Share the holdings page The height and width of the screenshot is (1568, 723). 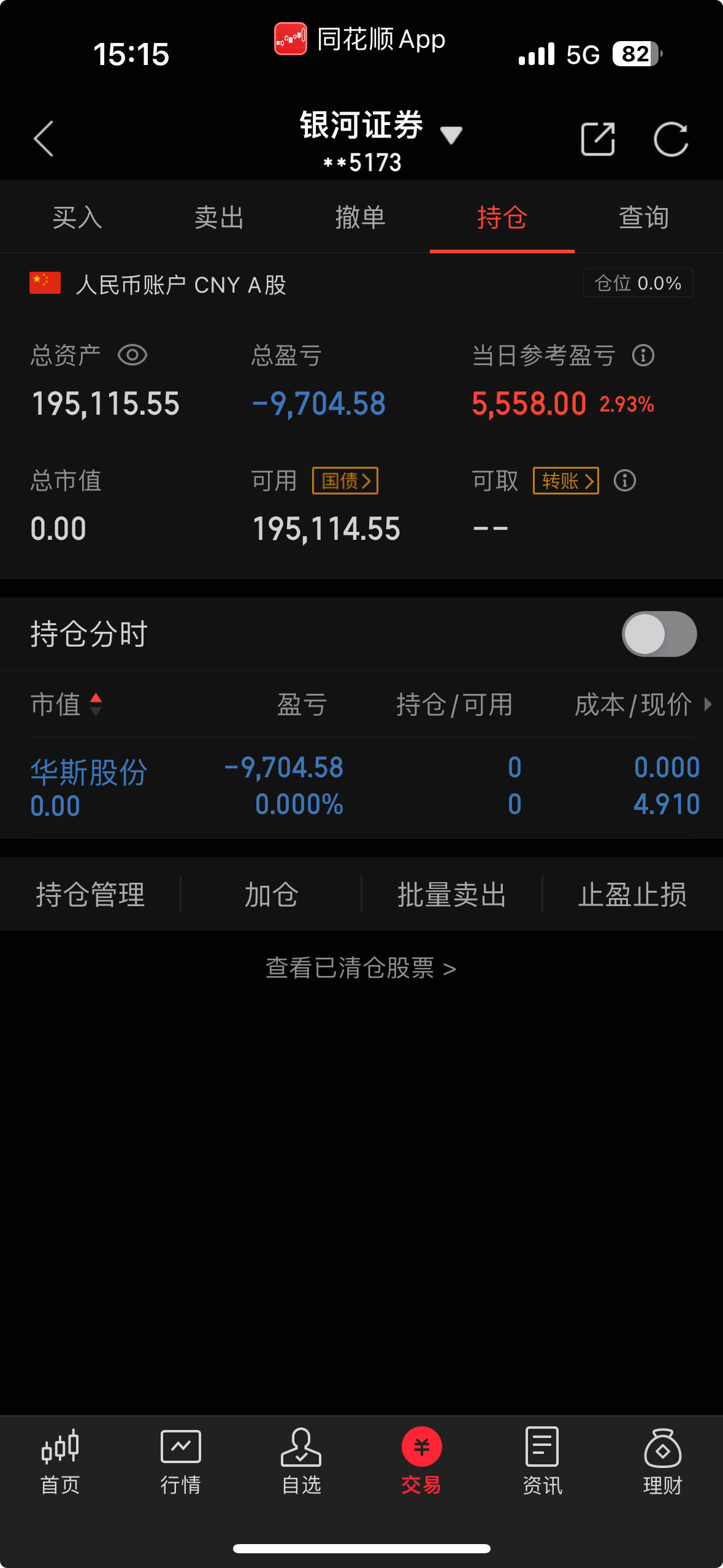(x=597, y=139)
